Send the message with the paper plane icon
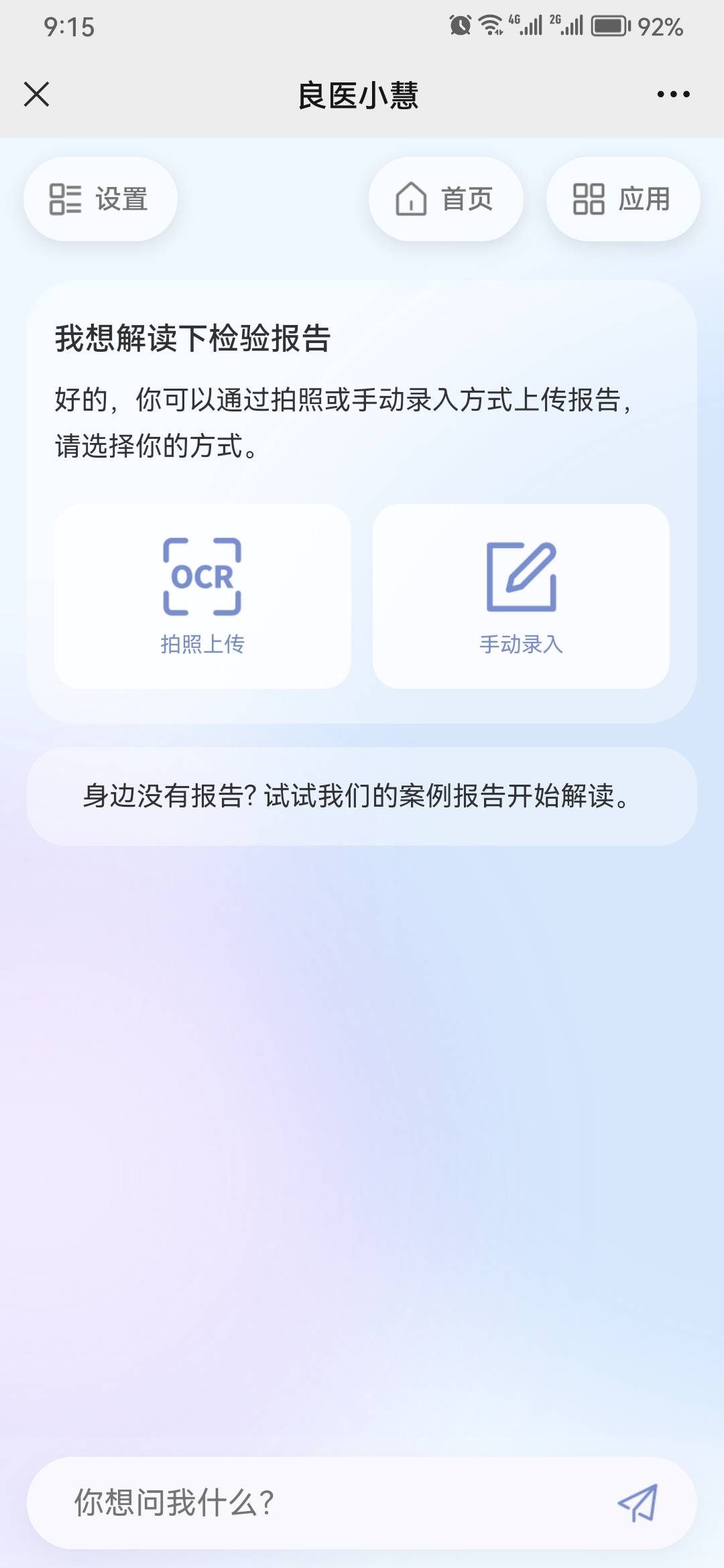This screenshot has width=724, height=1568. point(638,1502)
